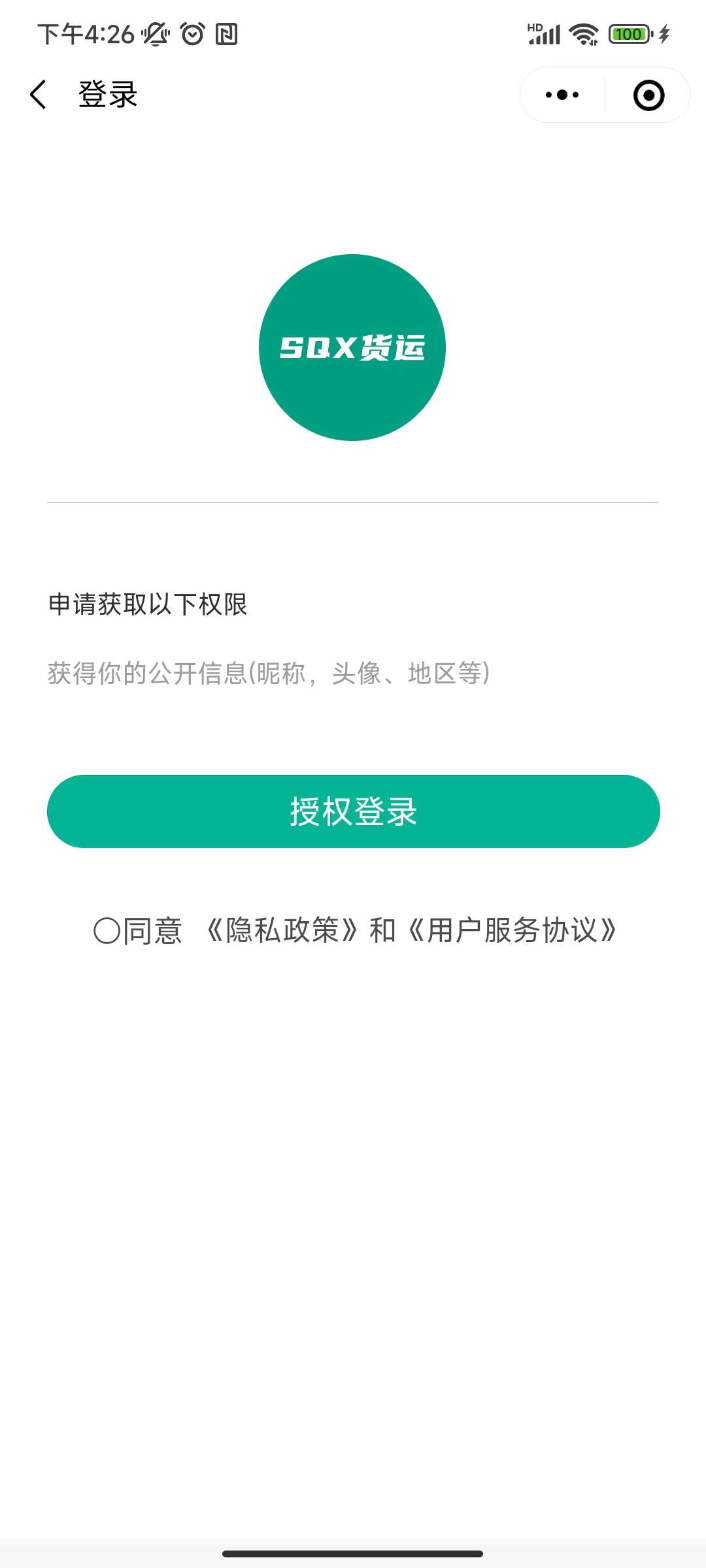
Task: Open the 《隐私政策》 link
Action: [282, 930]
